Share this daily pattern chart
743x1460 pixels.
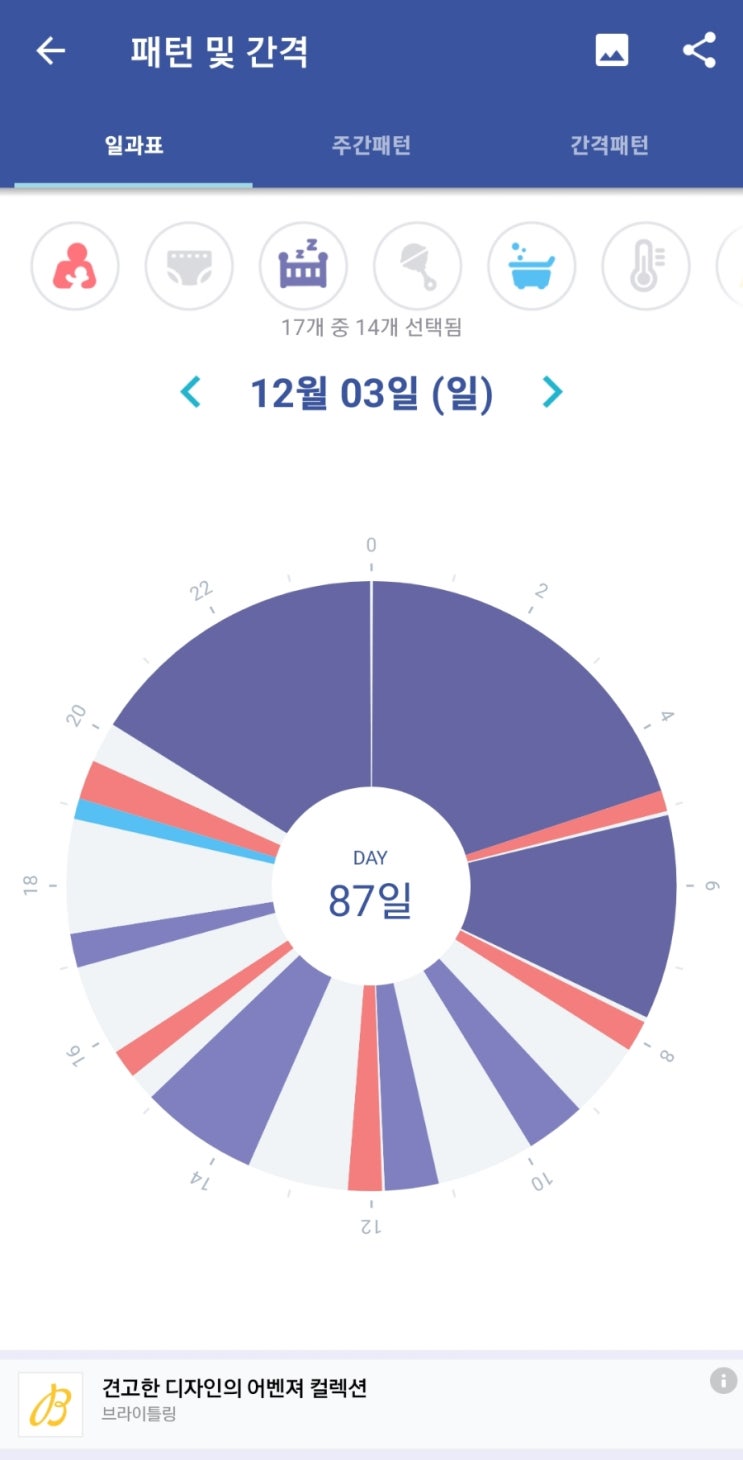(x=699, y=50)
